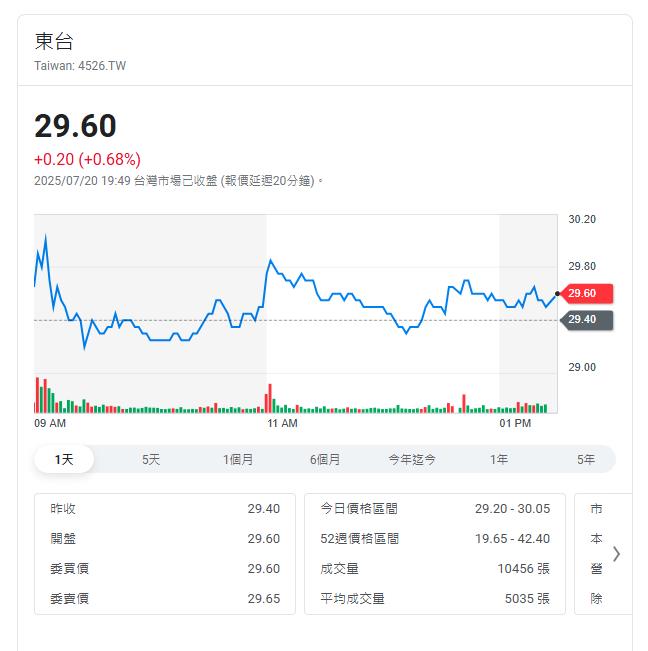Switch chart to 1年 range
This screenshot has height=651, width=648.
point(499,459)
